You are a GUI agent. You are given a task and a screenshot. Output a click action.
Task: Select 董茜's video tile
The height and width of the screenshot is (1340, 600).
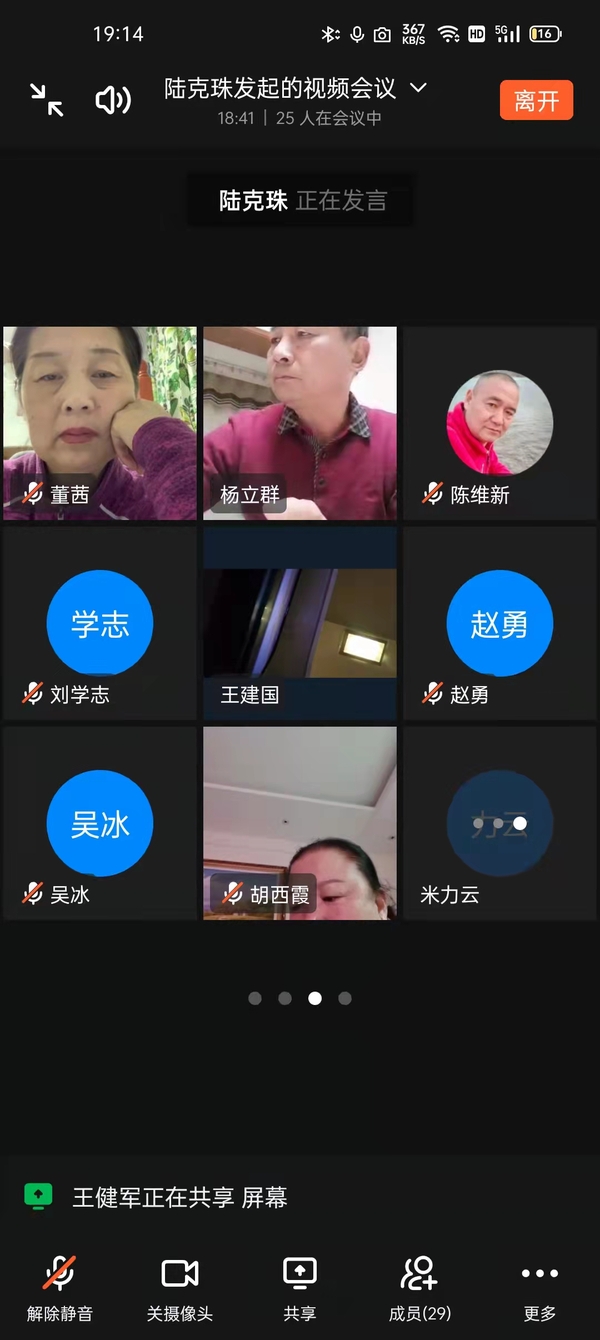pos(100,423)
